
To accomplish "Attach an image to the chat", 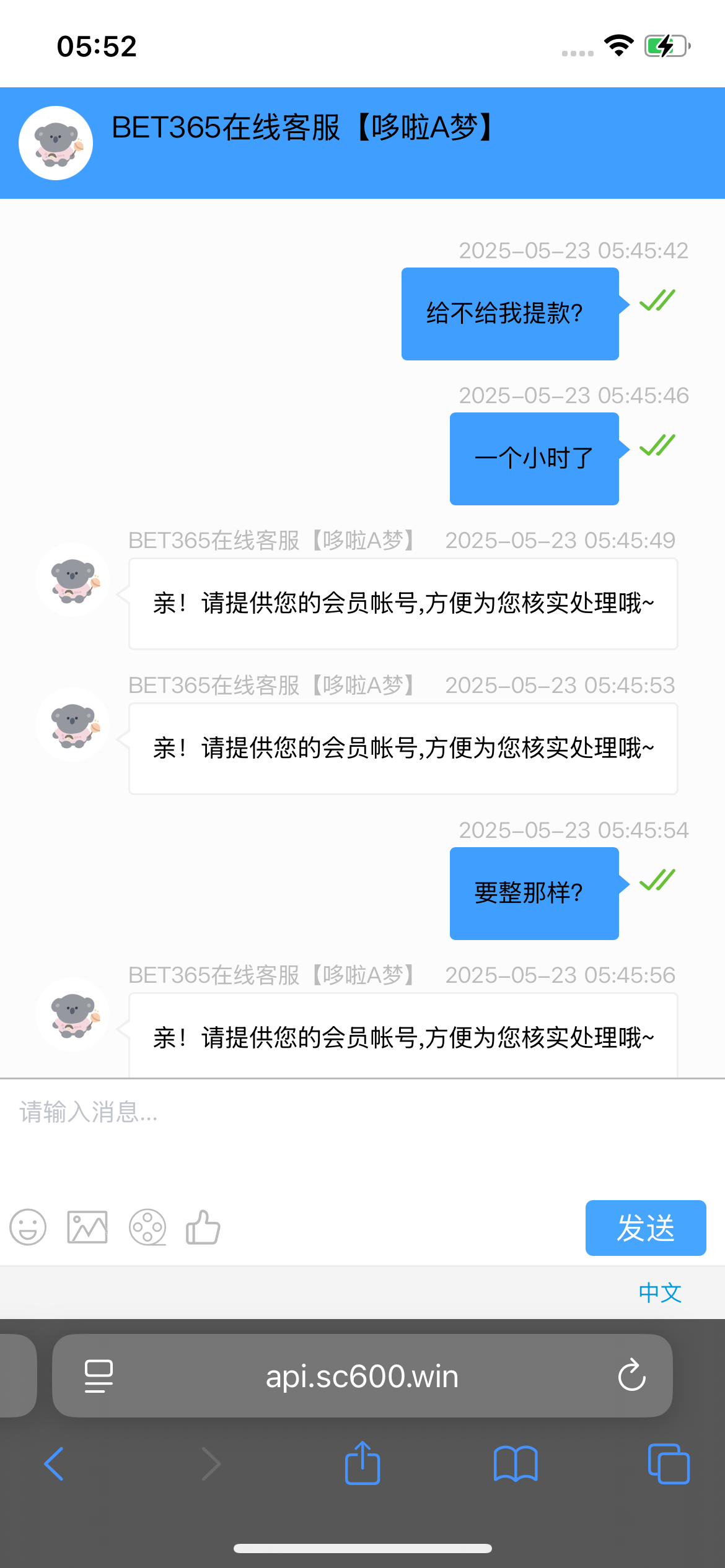I will tap(87, 1227).
